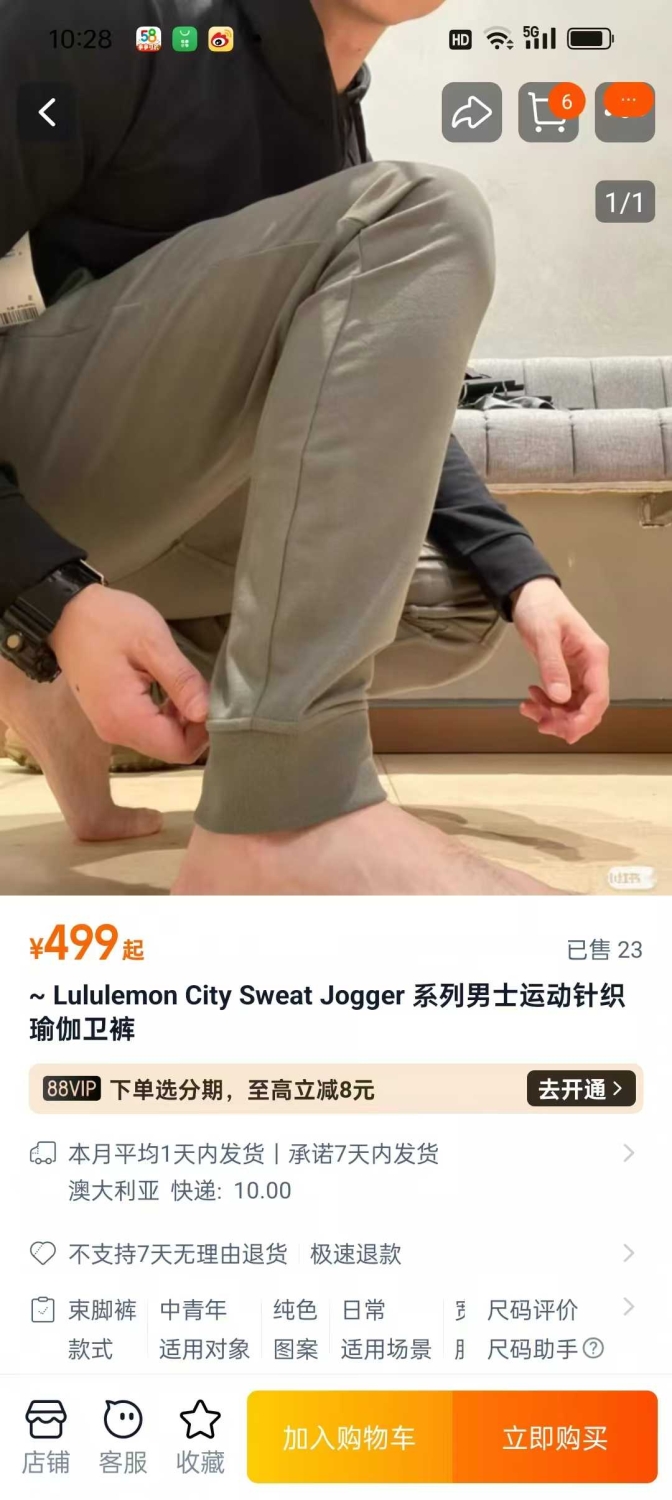Share this Lululemon jogger listing
This screenshot has width=672, height=1500.
(472, 112)
